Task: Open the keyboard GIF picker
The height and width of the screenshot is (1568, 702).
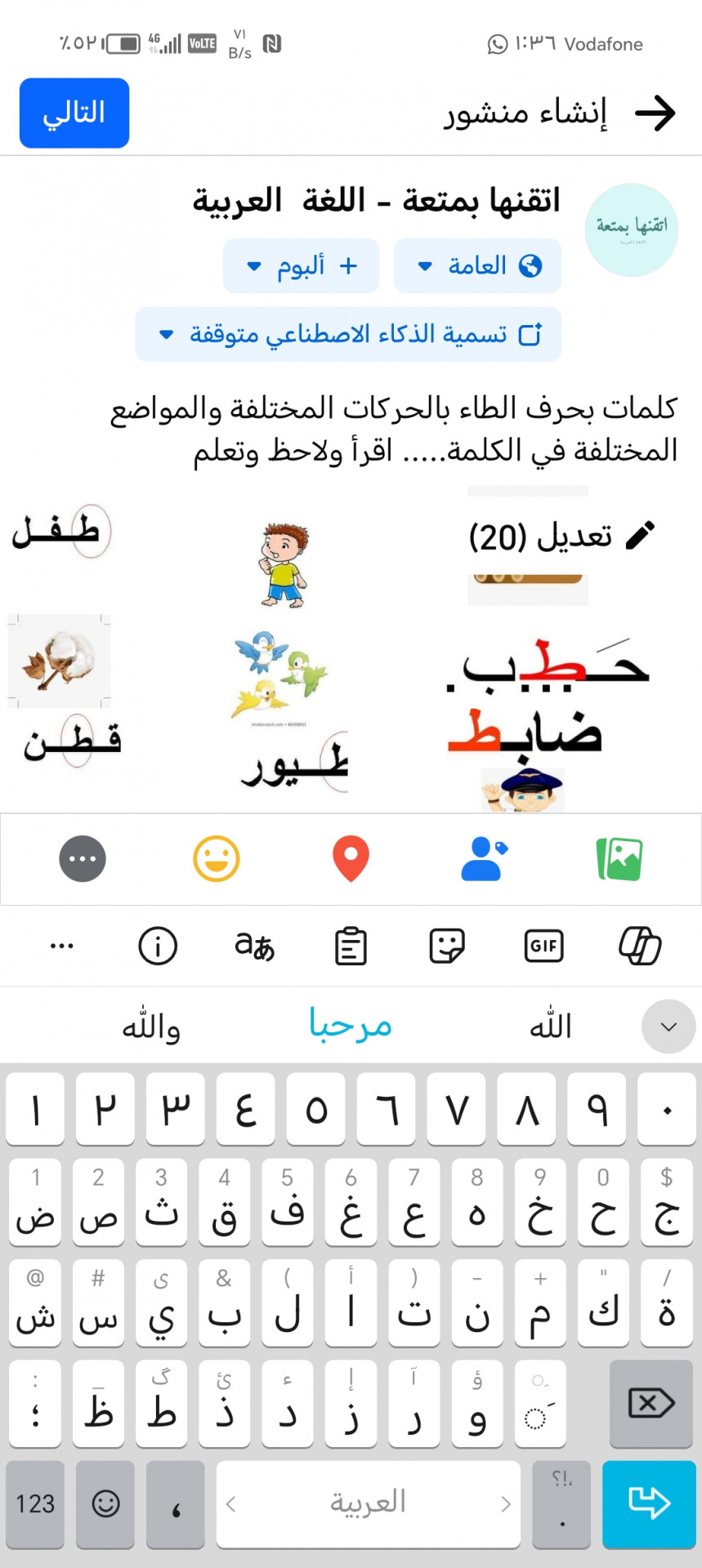Action: point(543,946)
